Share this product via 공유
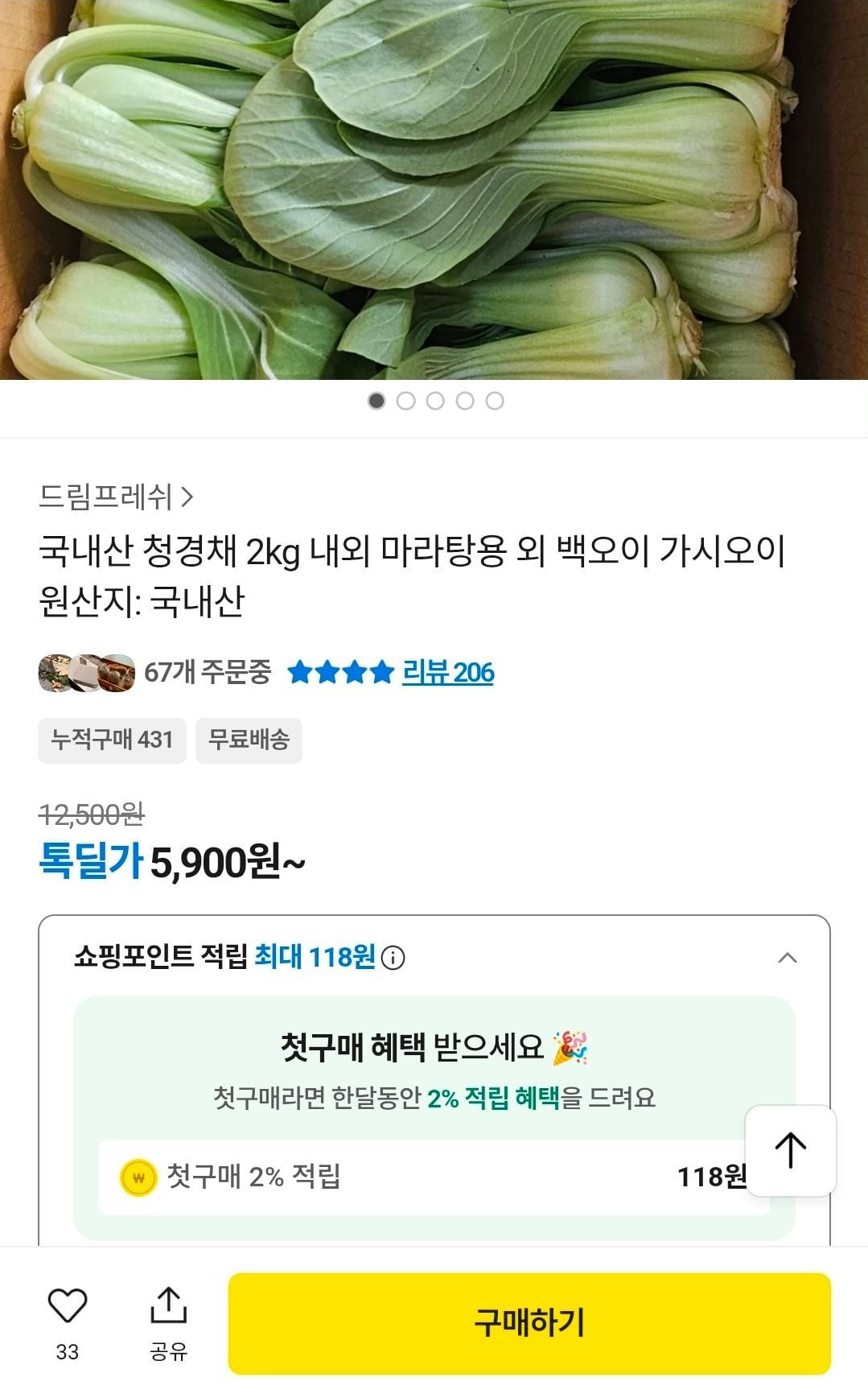This screenshot has height=1398, width=868. [x=168, y=1320]
